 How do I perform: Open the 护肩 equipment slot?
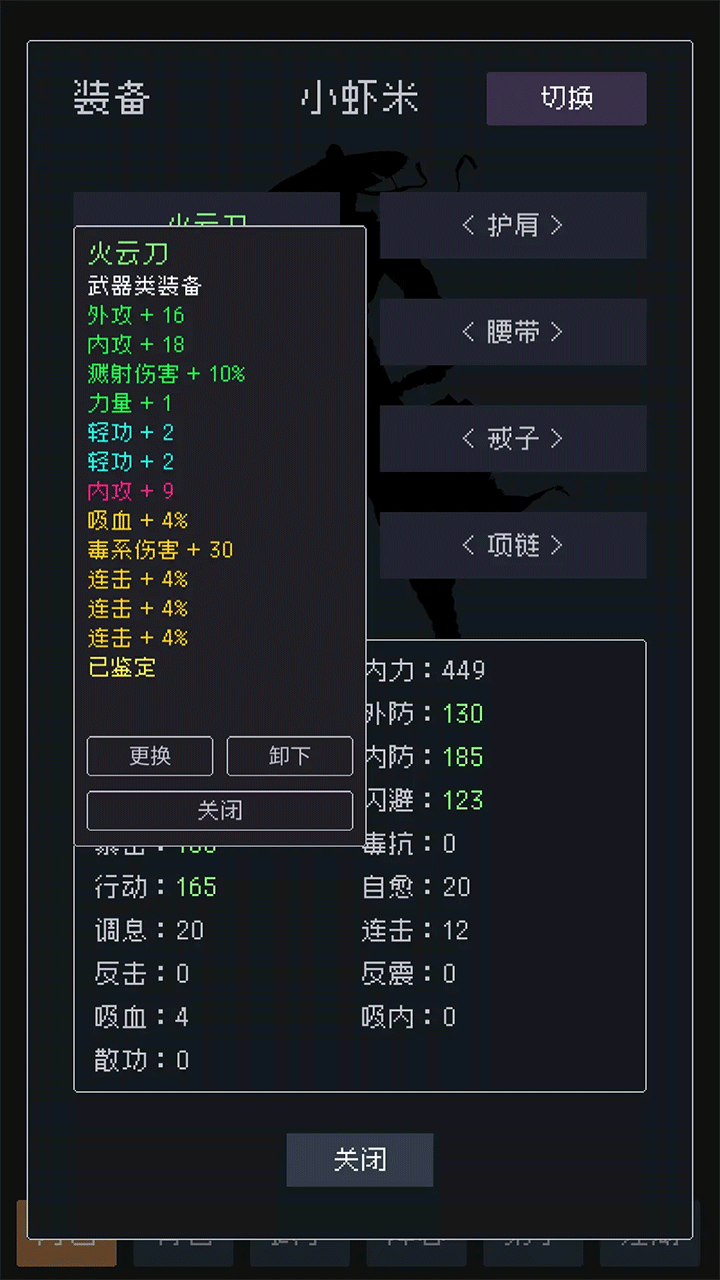(x=513, y=225)
